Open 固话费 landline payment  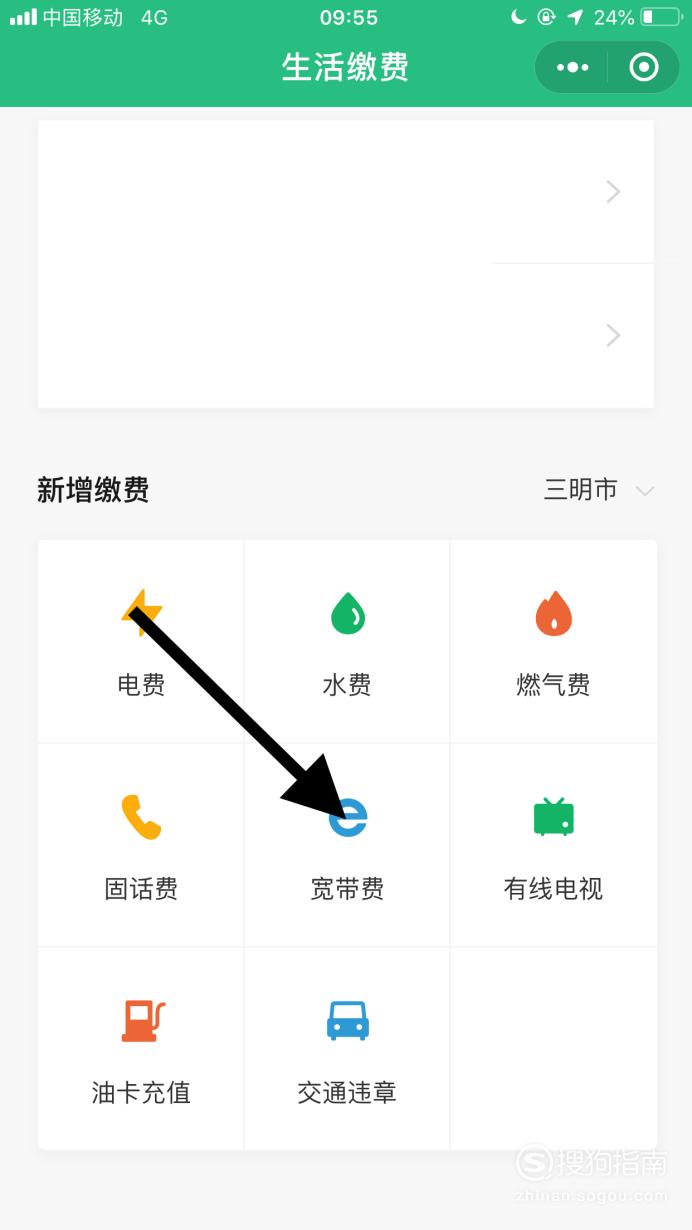pos(141,845)
